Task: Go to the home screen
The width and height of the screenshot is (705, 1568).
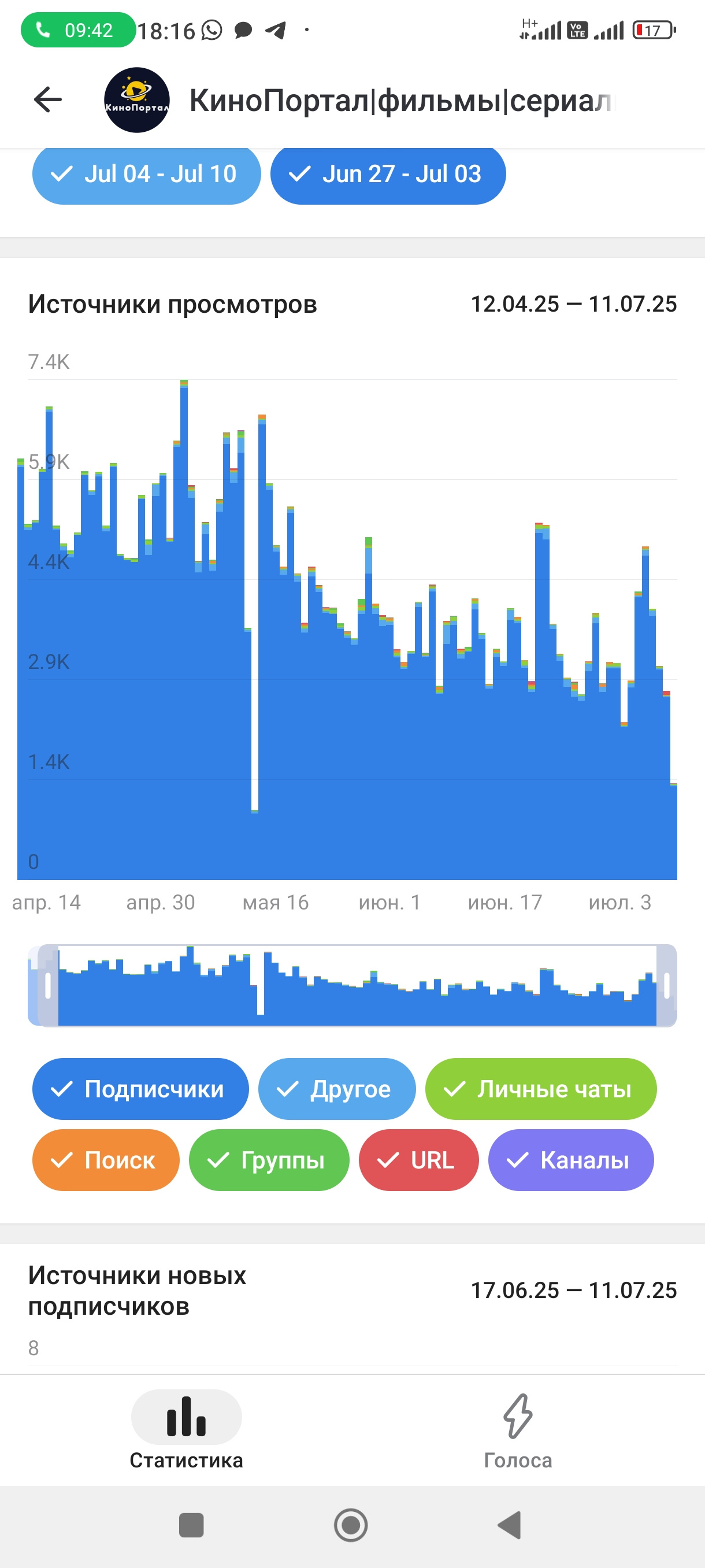Action: 351,1525
